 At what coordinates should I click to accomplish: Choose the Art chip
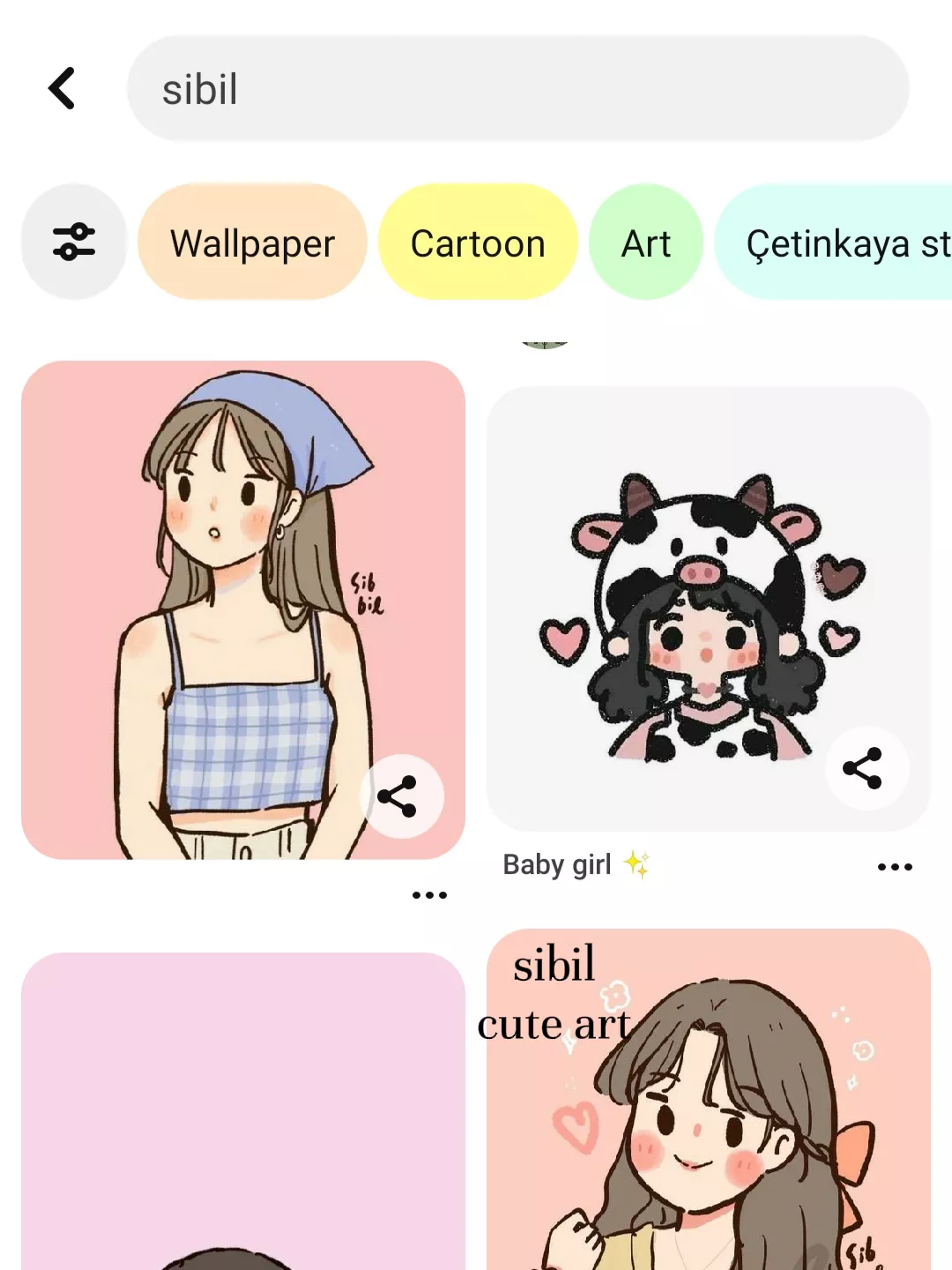click(646, 243)
